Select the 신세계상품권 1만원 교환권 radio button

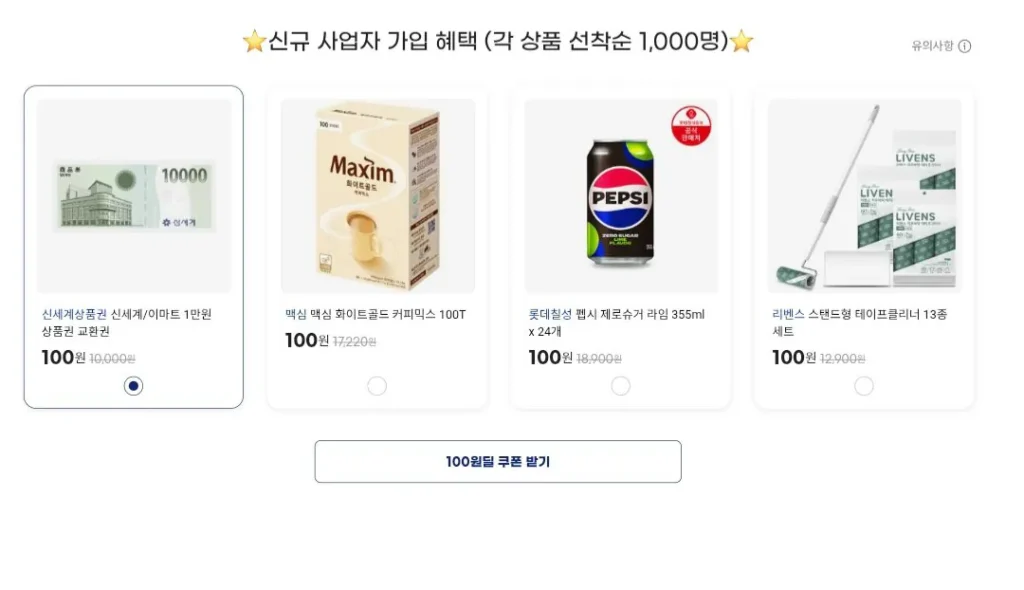coord(134,386)
